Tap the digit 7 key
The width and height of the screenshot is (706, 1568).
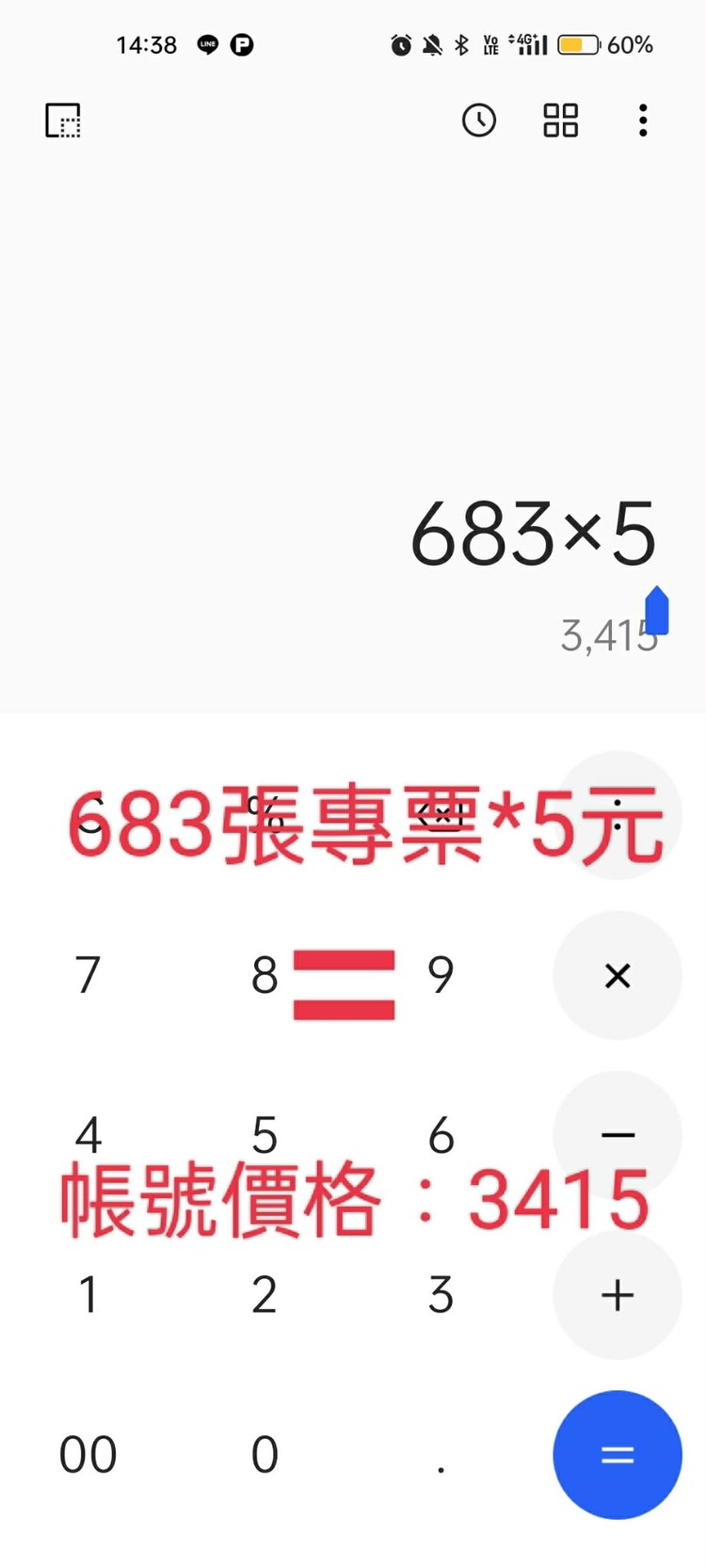point(88,976)
